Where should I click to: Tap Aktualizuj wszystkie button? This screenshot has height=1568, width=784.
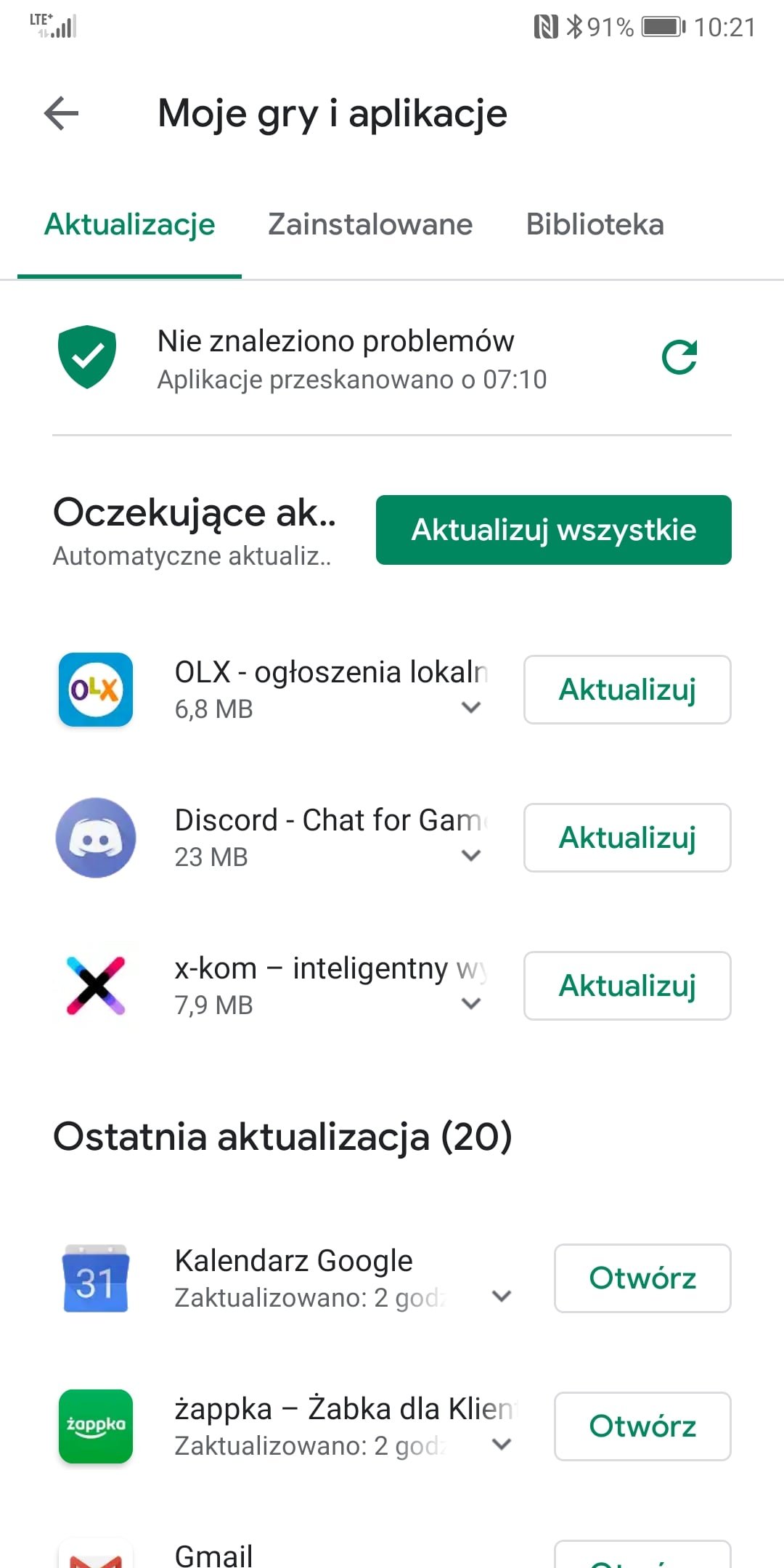click(x=554, y=530)
